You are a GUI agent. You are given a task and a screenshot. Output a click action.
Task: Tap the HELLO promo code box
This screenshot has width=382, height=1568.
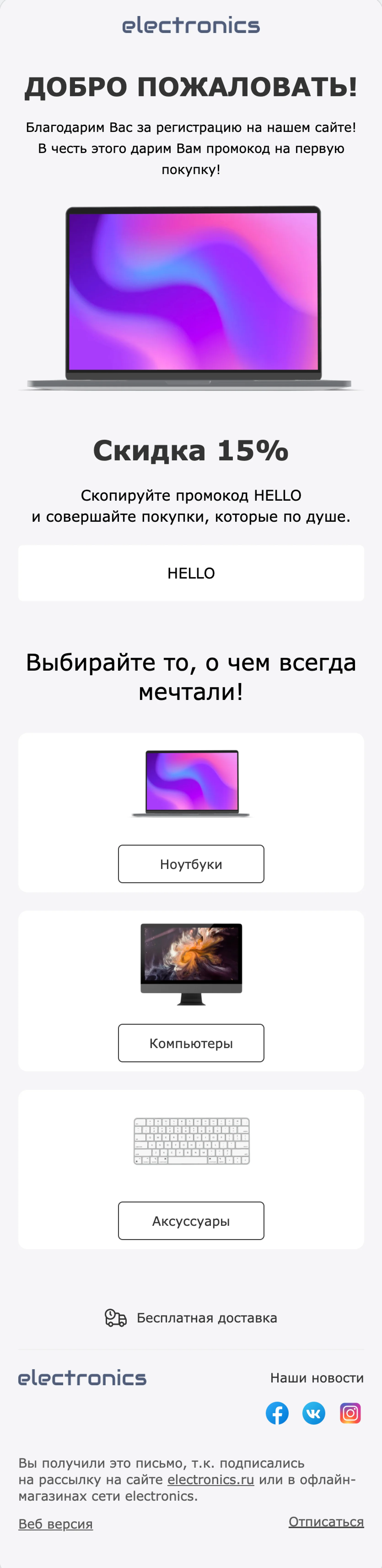(x=191, y=573)
